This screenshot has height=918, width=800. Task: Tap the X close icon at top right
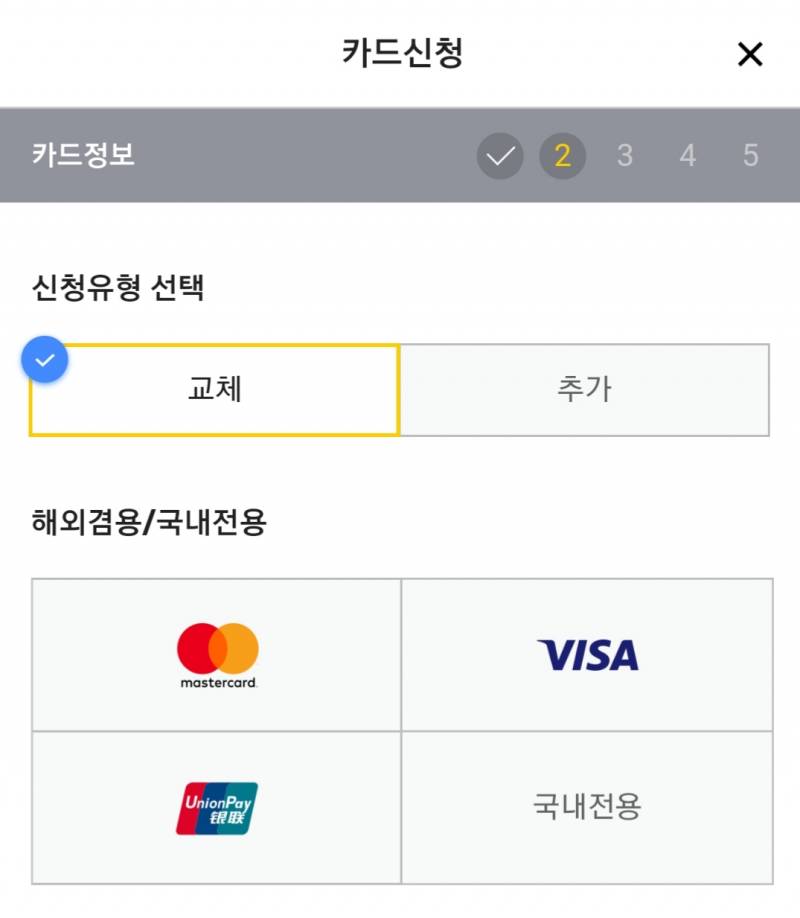click(x=749, y=55)
